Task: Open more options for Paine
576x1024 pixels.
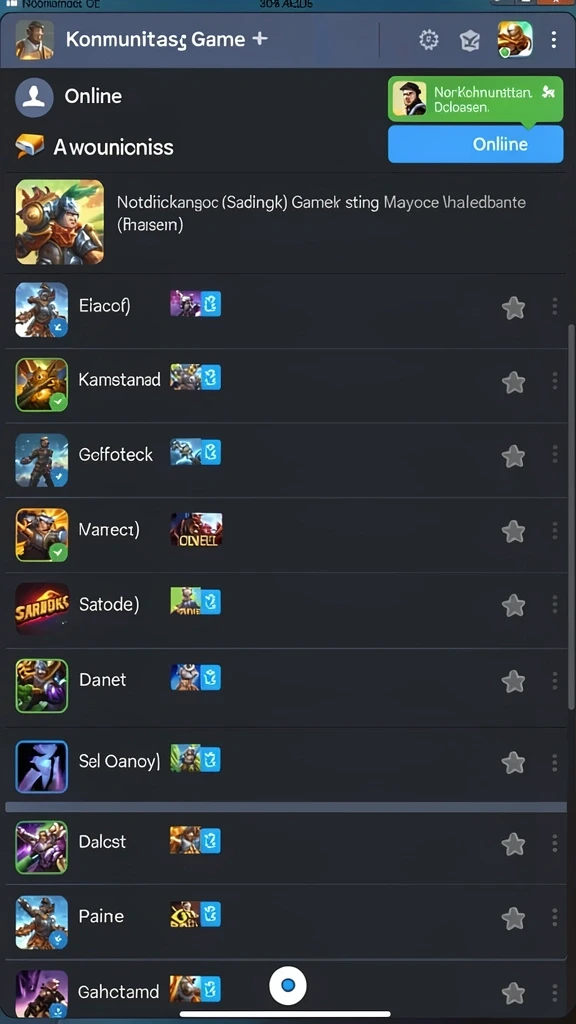Action: (554, 918)
